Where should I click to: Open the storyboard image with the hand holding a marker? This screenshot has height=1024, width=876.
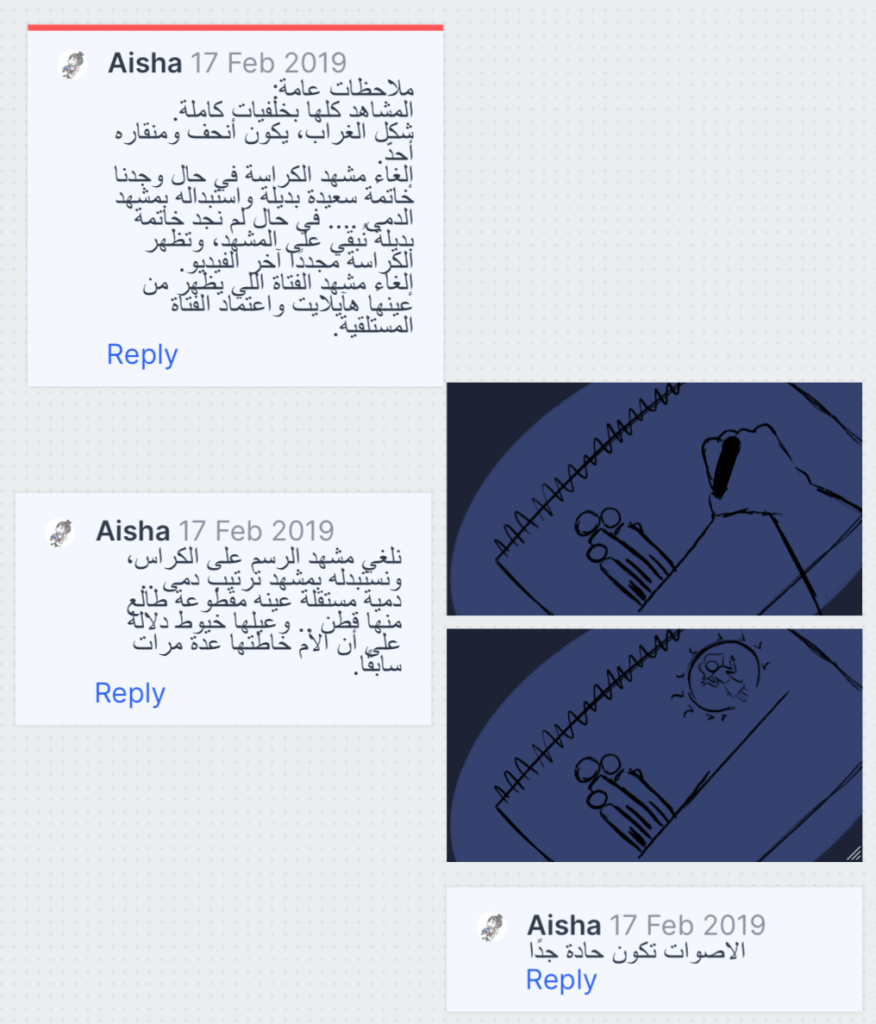coord(654,499)
